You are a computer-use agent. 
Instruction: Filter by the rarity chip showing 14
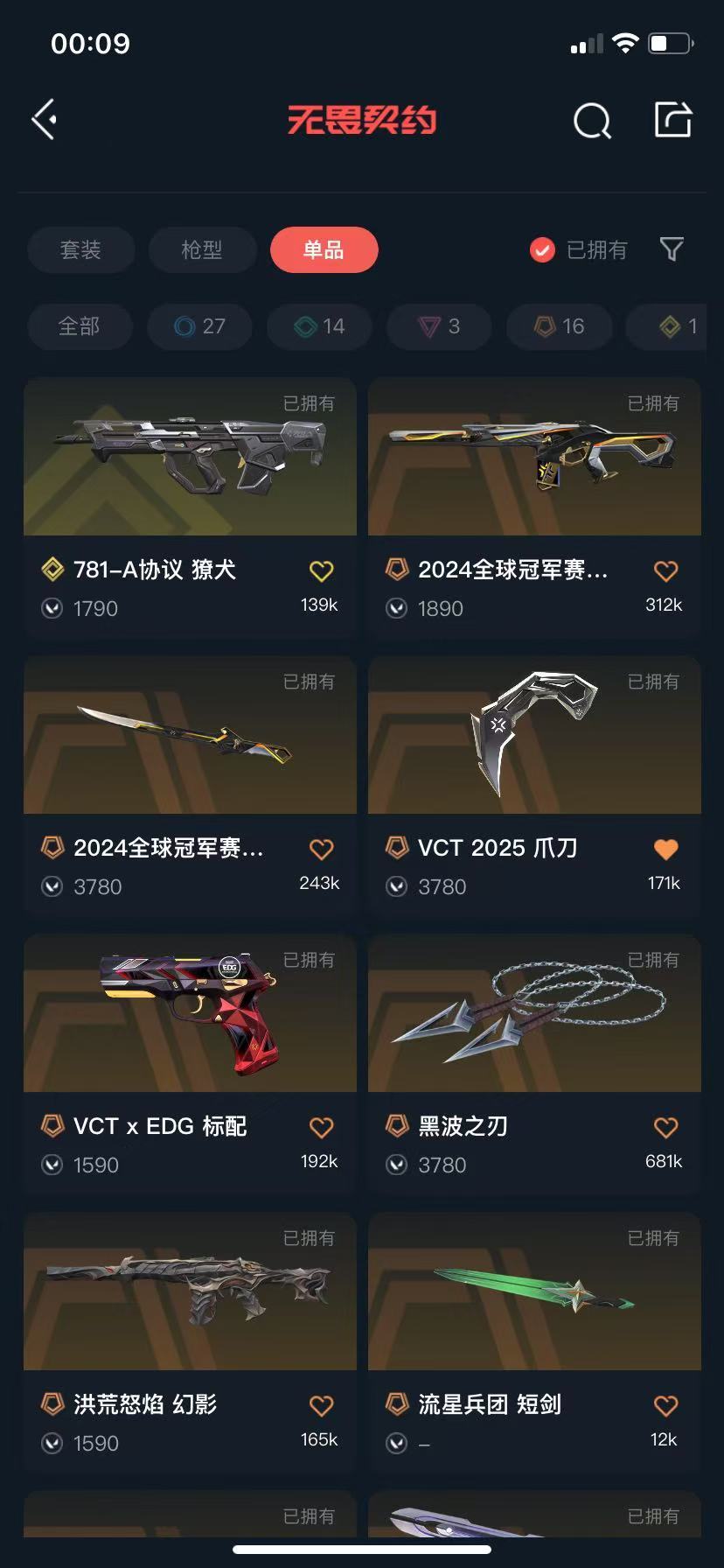point(319,326)
